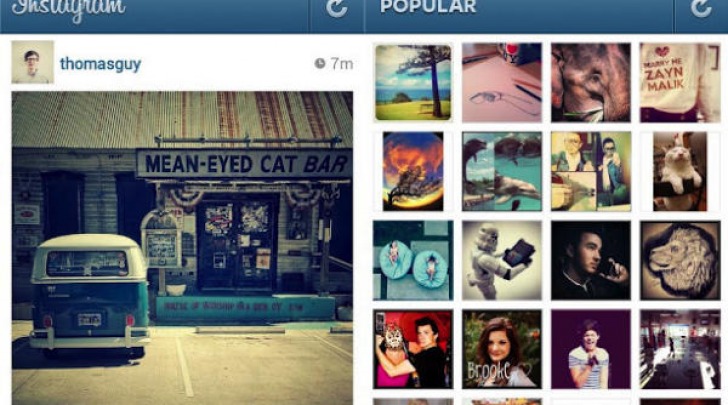Image resolution: width=728 pixels, height=405 pixels.
Task: Open the white cat photo
Action: [680, 170]
